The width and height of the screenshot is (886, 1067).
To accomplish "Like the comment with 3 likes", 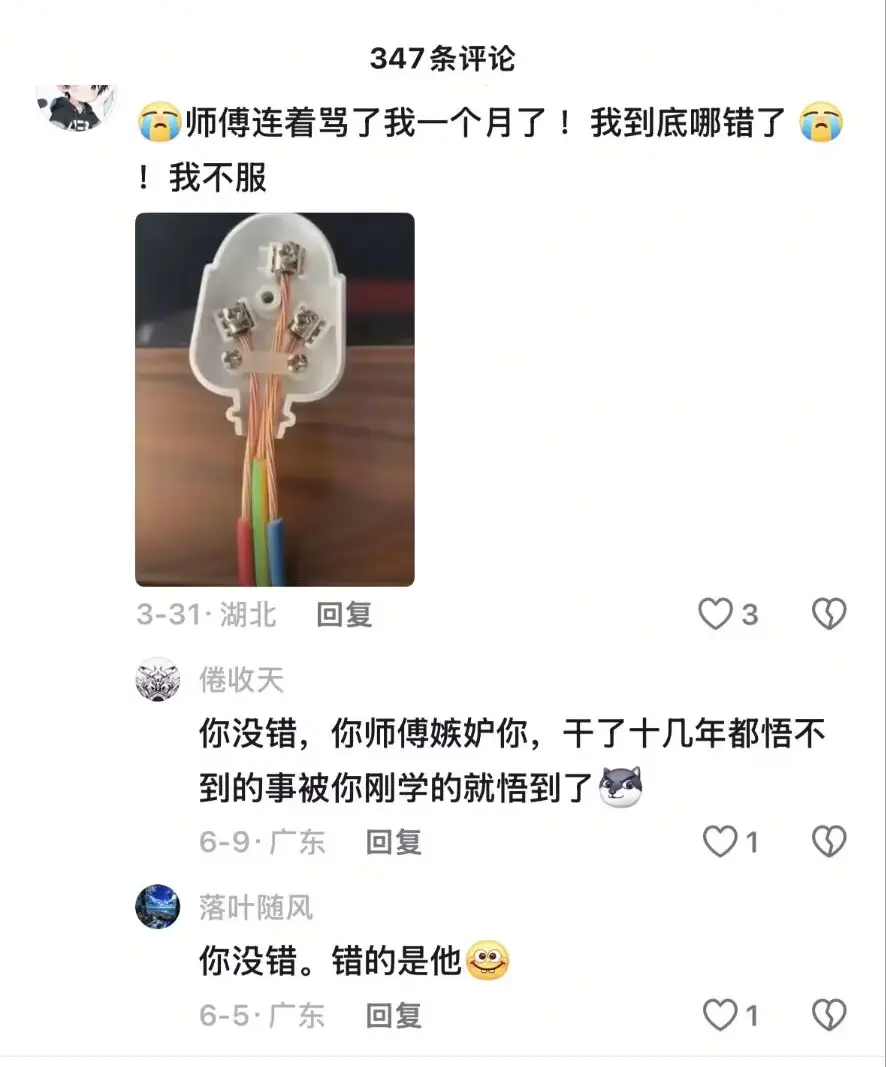I will 716,614.
